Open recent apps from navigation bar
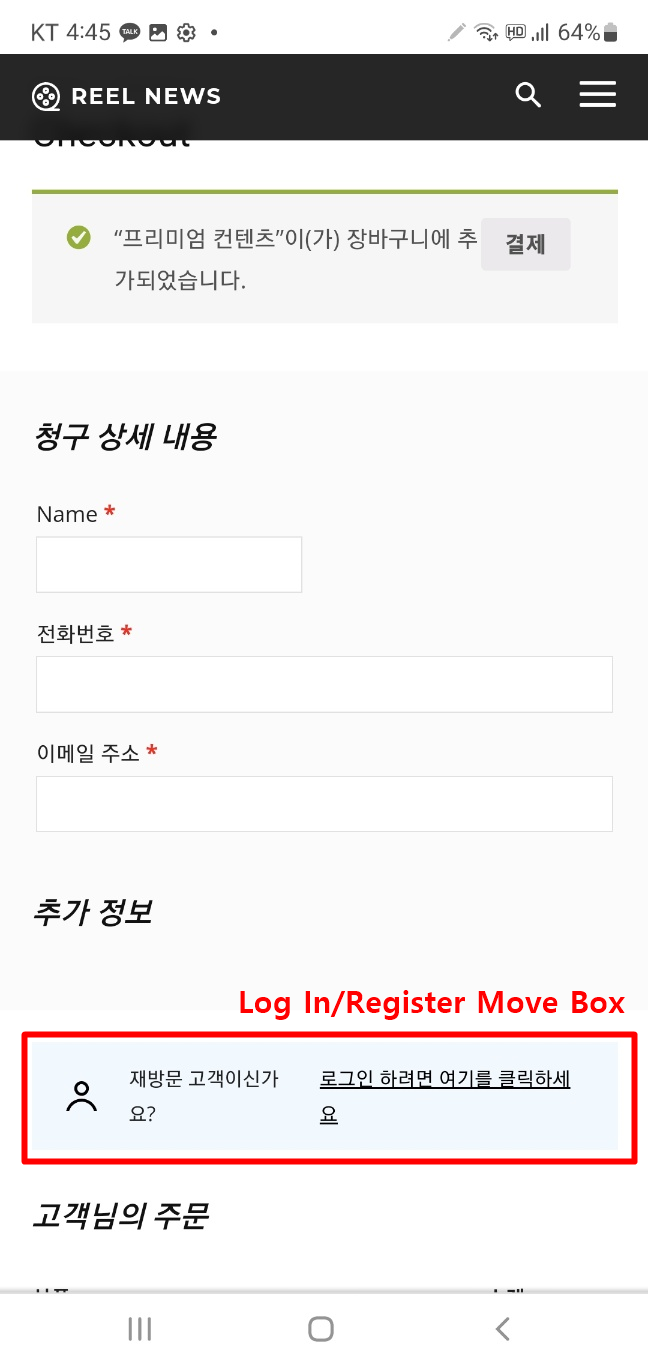Viewport: 648px width, 1368px height. pyautogui.click(x=140, y=1329)
